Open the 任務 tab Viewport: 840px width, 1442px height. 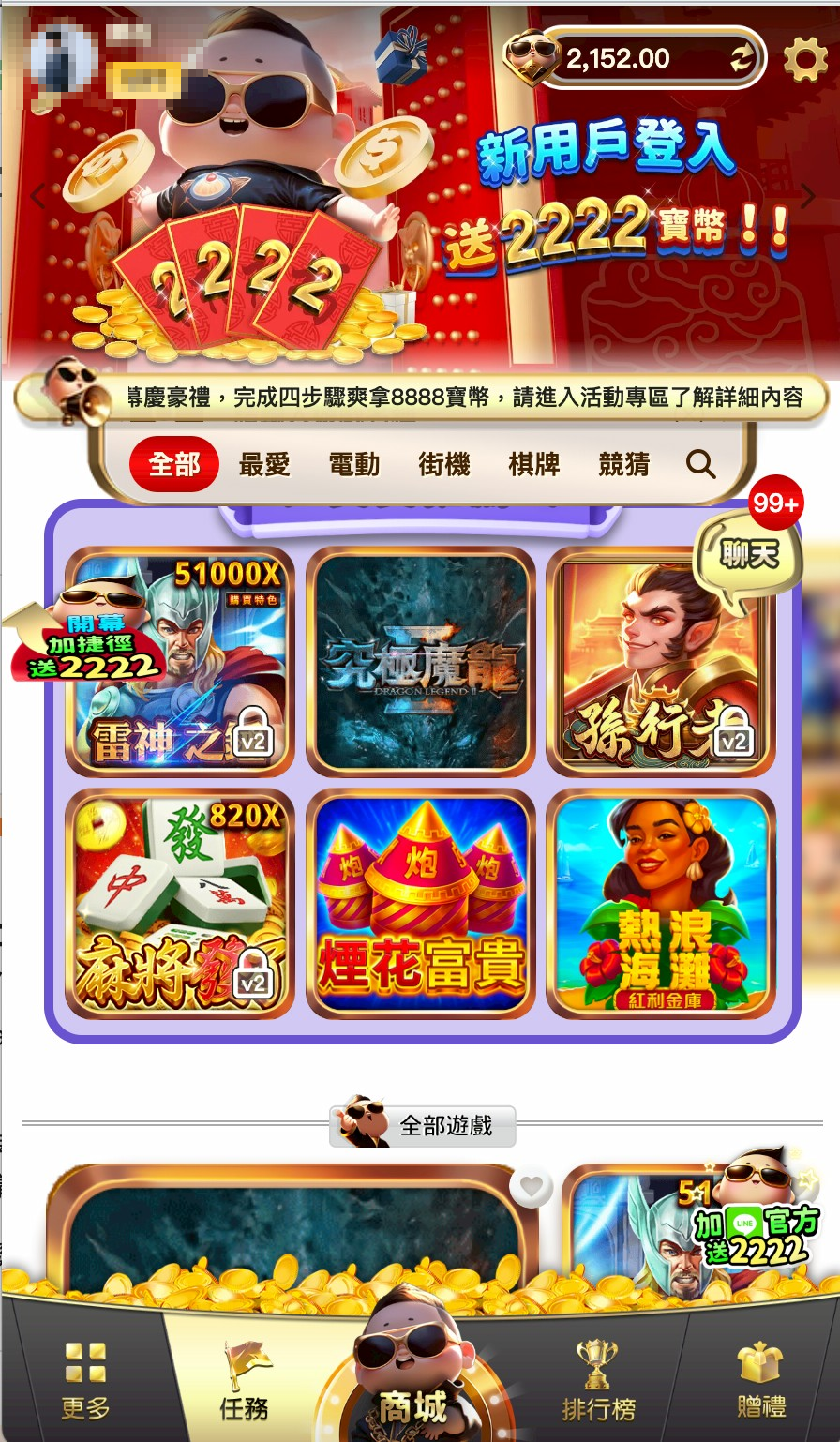pyautogui.click(x=244, y=1380)
